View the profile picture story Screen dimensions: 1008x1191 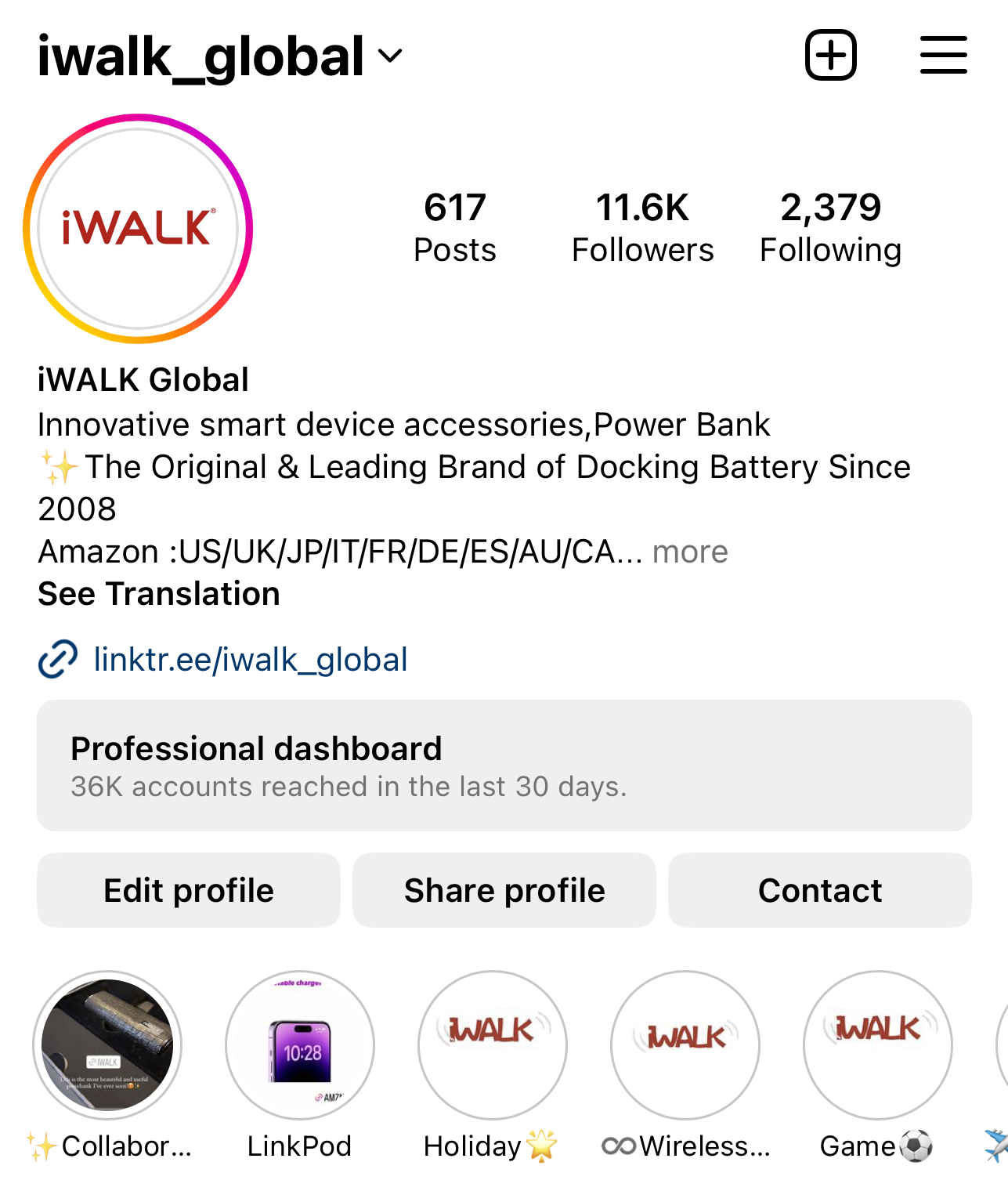pos(138,228)
